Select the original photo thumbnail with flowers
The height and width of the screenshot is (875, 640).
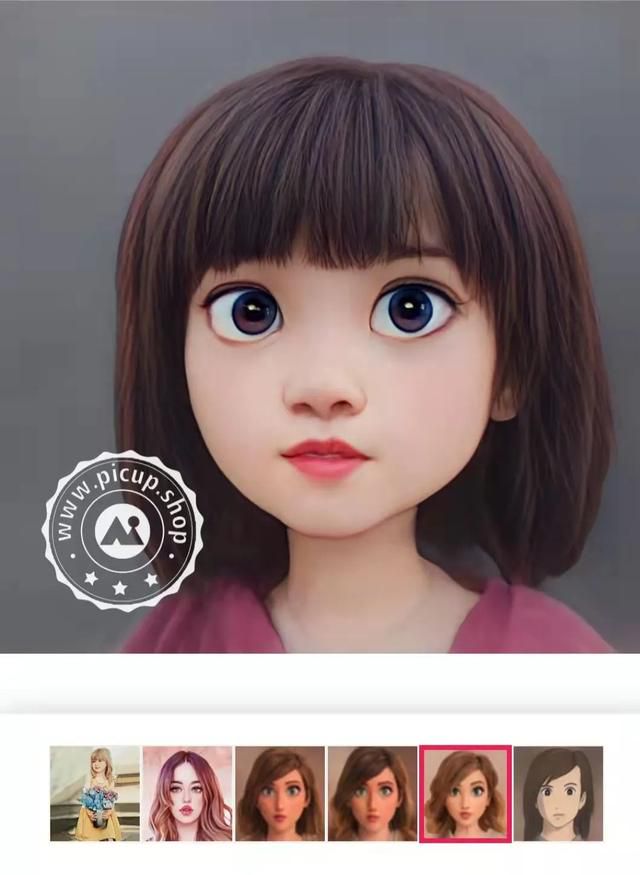(x=95, y=793)
